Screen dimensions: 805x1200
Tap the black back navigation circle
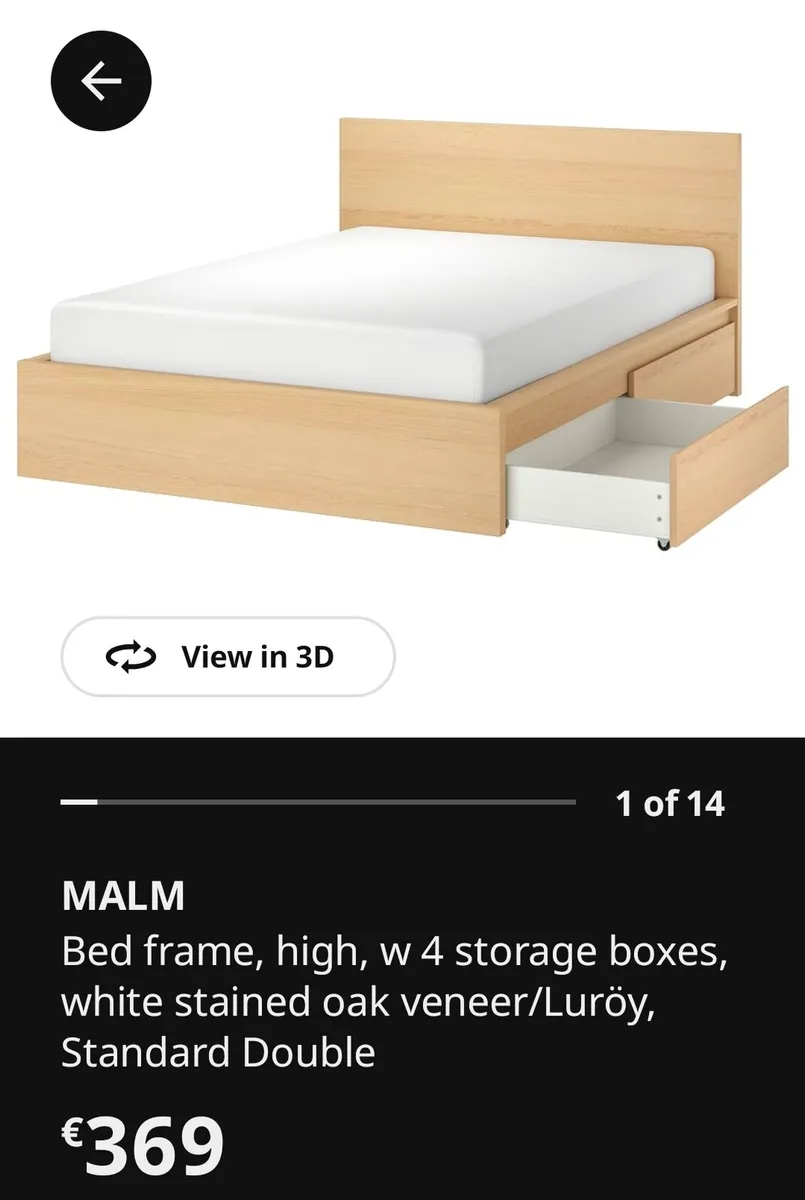[101, 81]
